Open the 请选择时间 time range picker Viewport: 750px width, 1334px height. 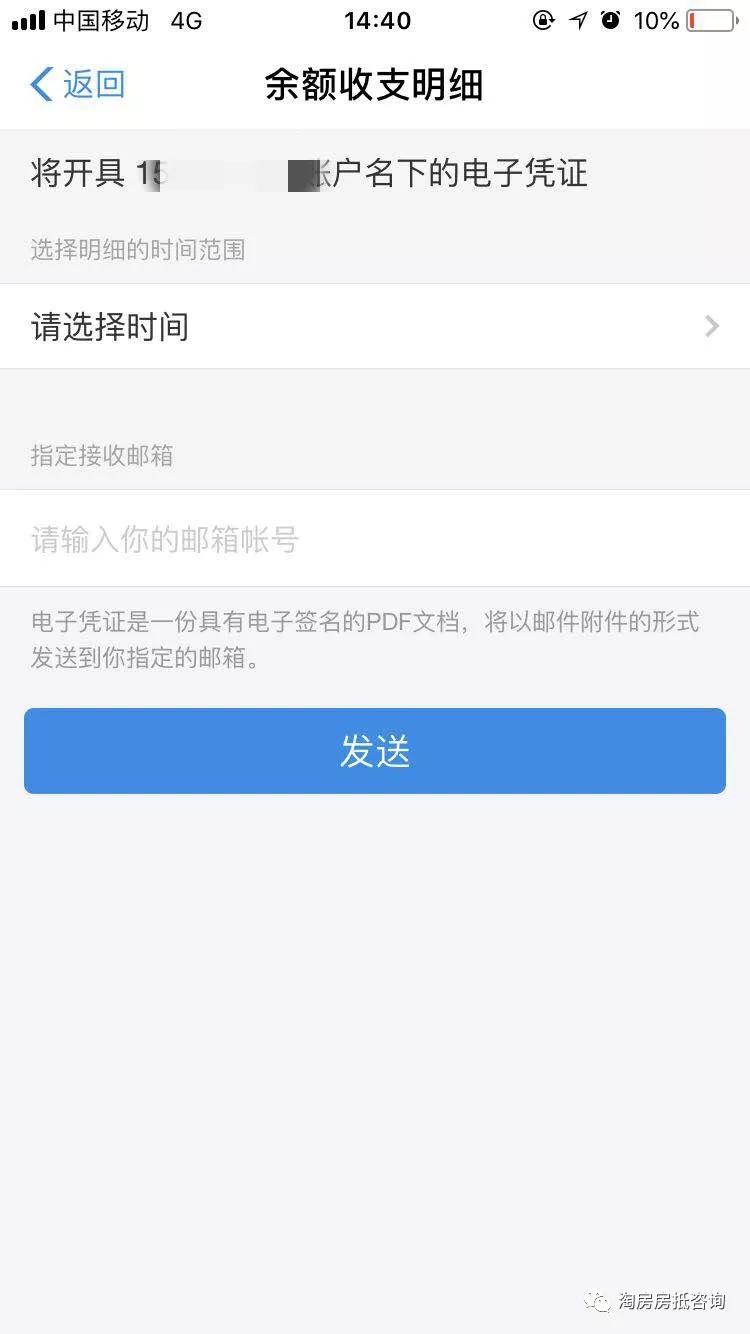pyautogui.click(x=375, y=327)
